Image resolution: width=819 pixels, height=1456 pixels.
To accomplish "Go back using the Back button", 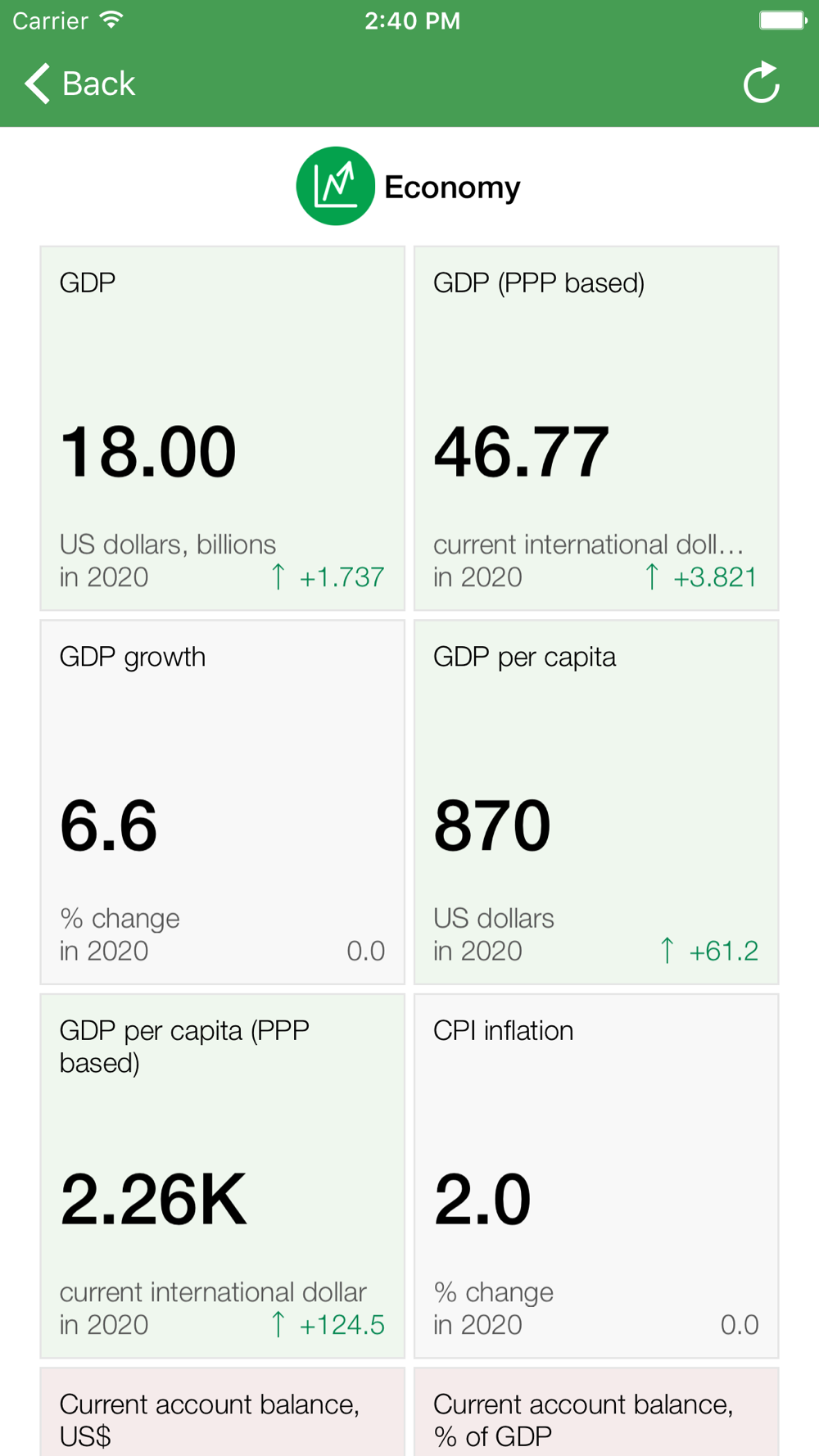I will 79,84.
